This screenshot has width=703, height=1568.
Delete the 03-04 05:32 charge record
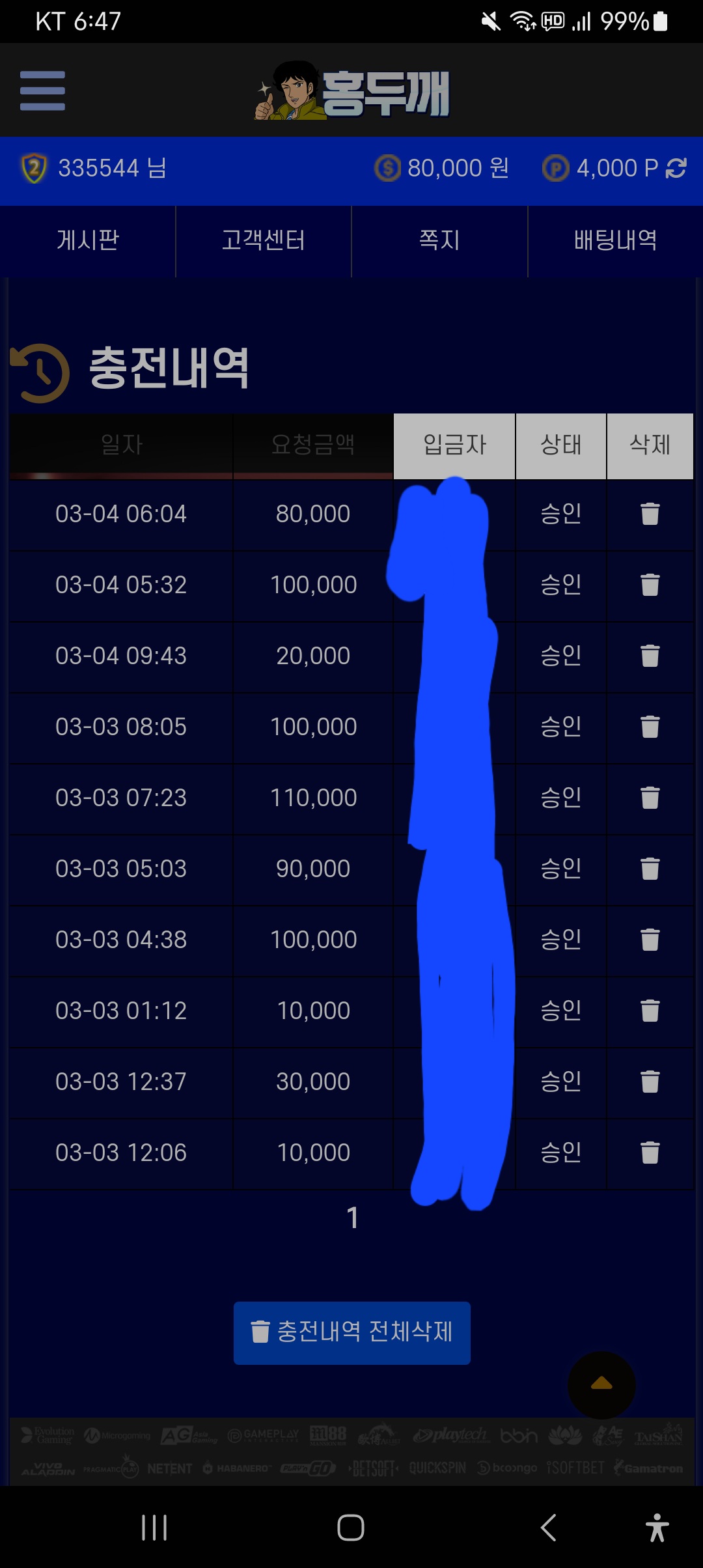pos(650,585)
